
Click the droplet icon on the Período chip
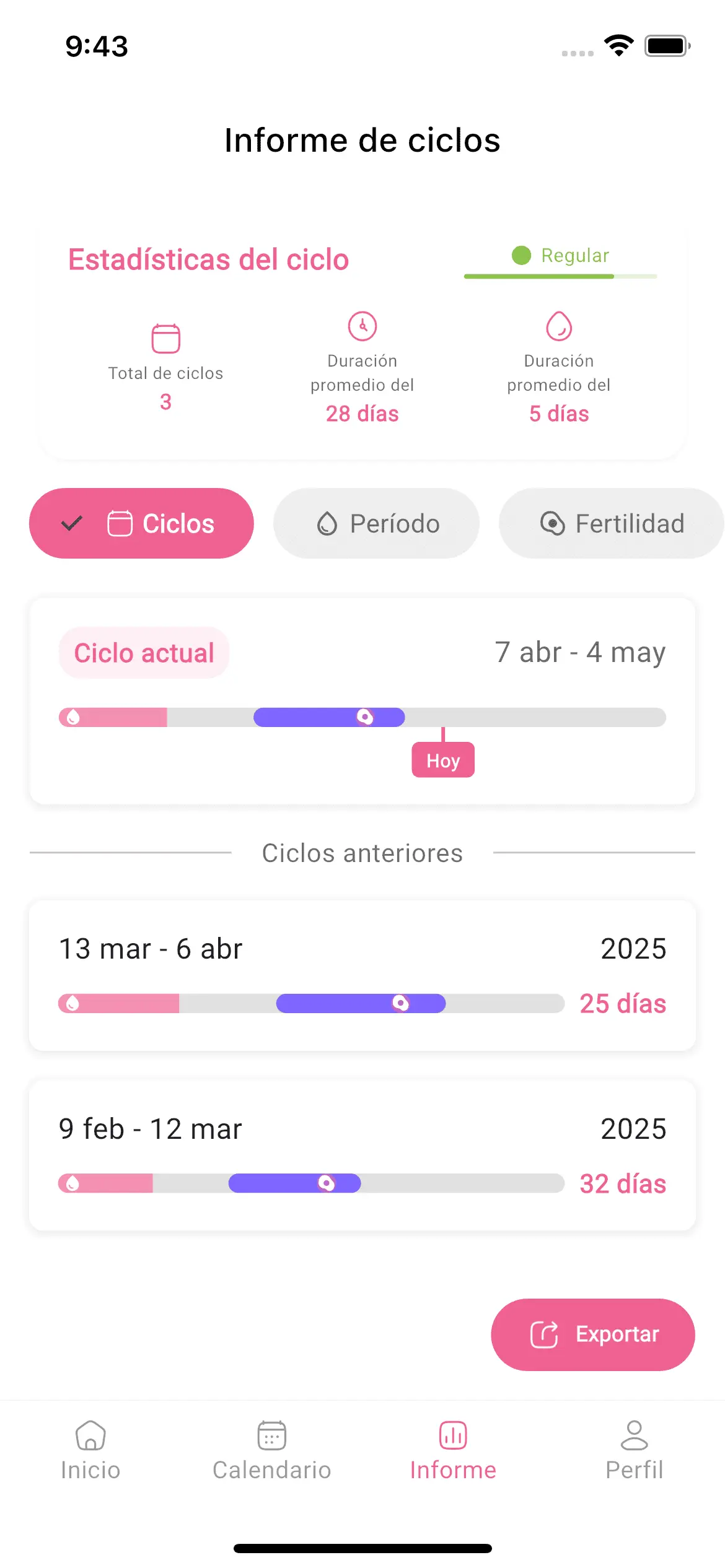(327, 523)
